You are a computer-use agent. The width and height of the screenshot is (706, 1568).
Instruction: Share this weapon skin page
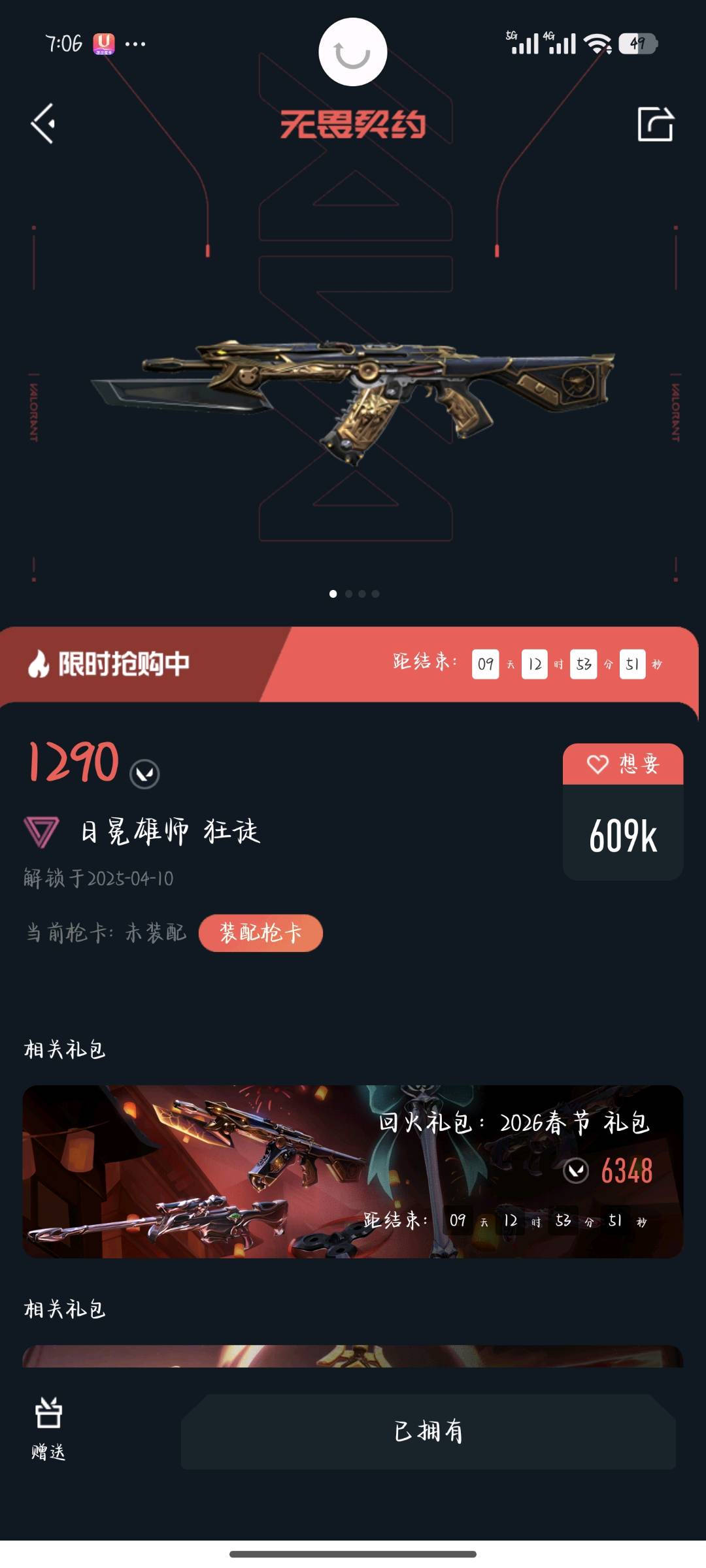pos(655,123)
